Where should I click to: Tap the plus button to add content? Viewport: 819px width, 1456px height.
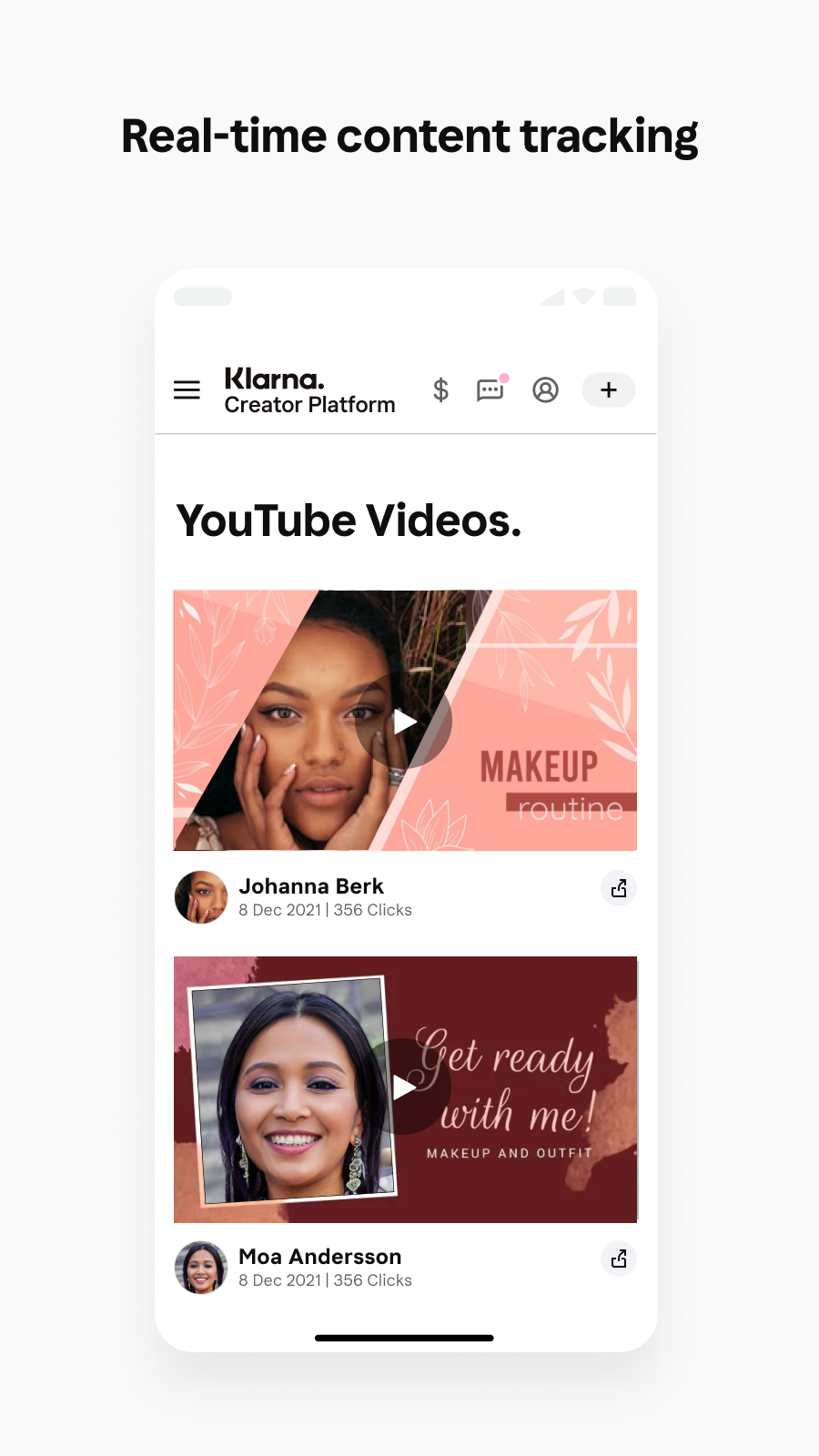tap(607, 389)
